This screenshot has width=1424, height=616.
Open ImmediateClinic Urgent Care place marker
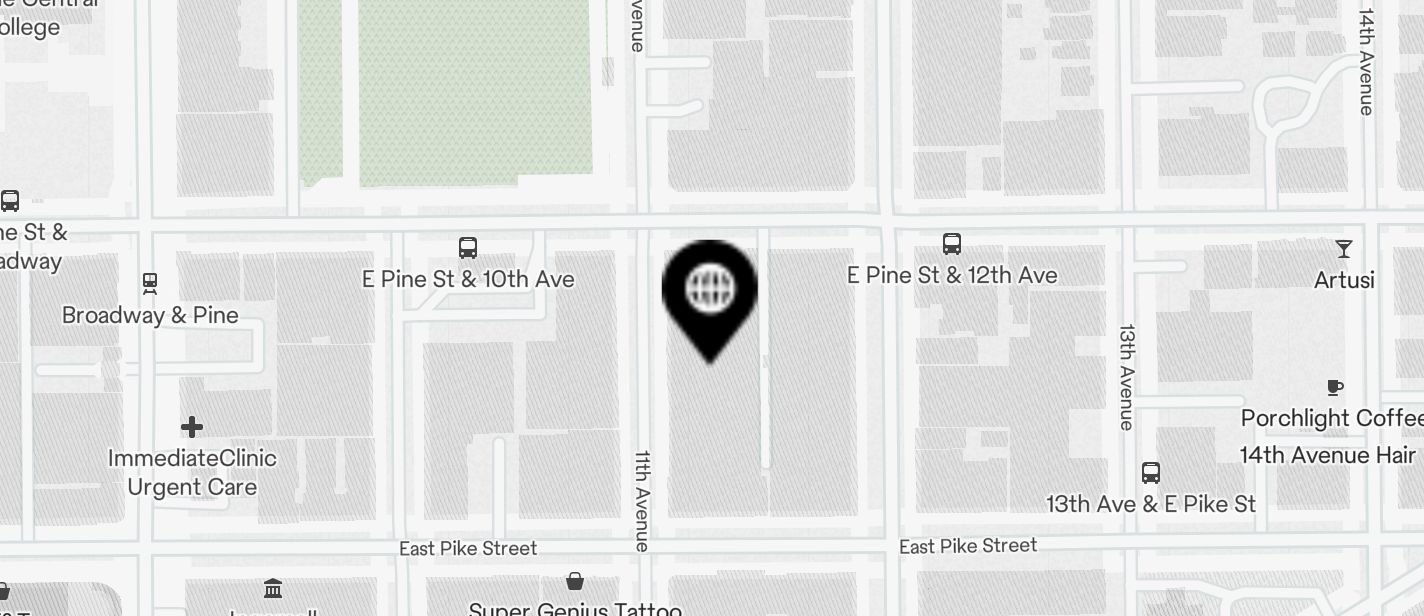pyautogui.click(x=192, y=428)
